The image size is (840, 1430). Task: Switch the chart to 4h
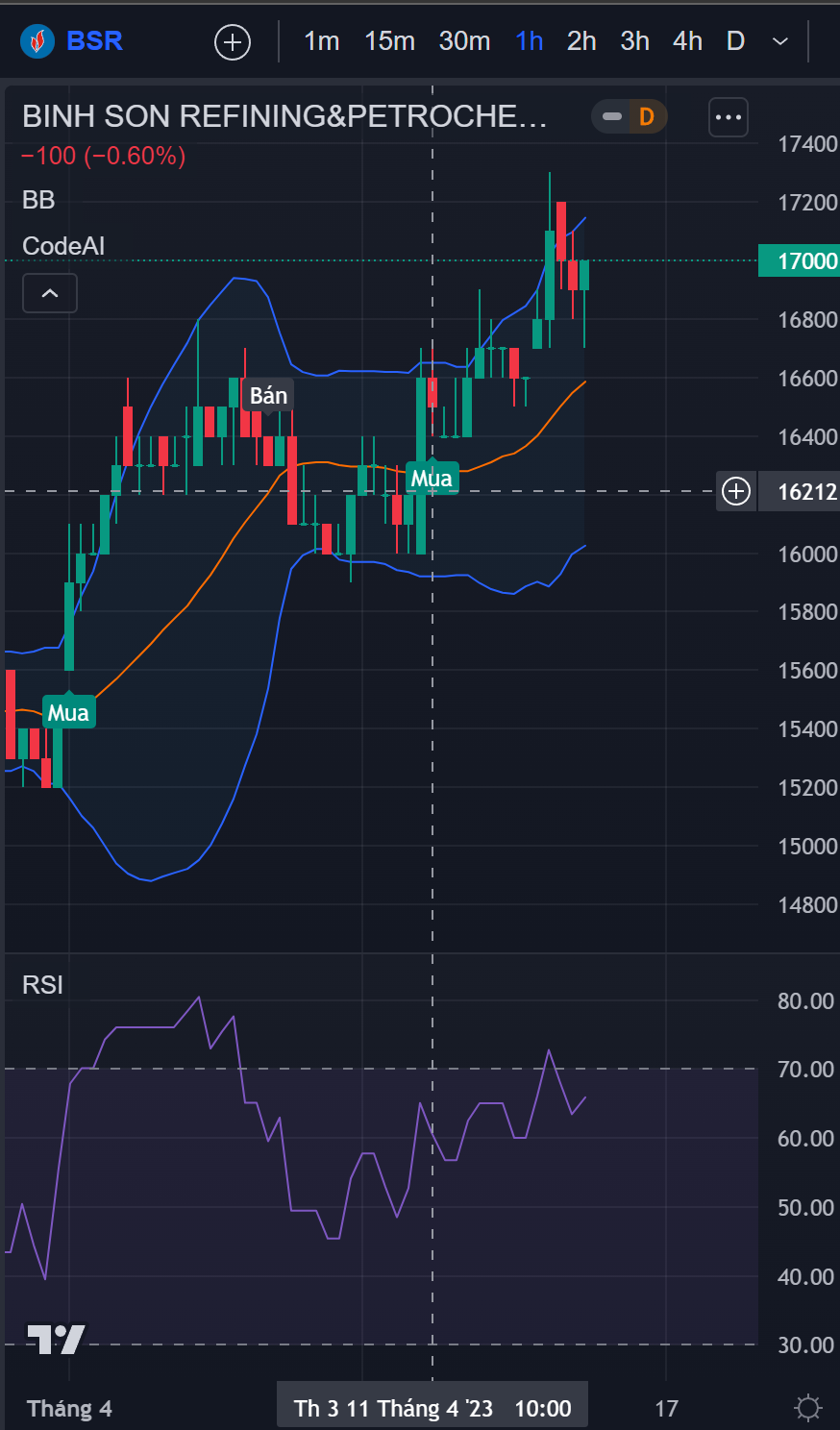coord(687,41)
